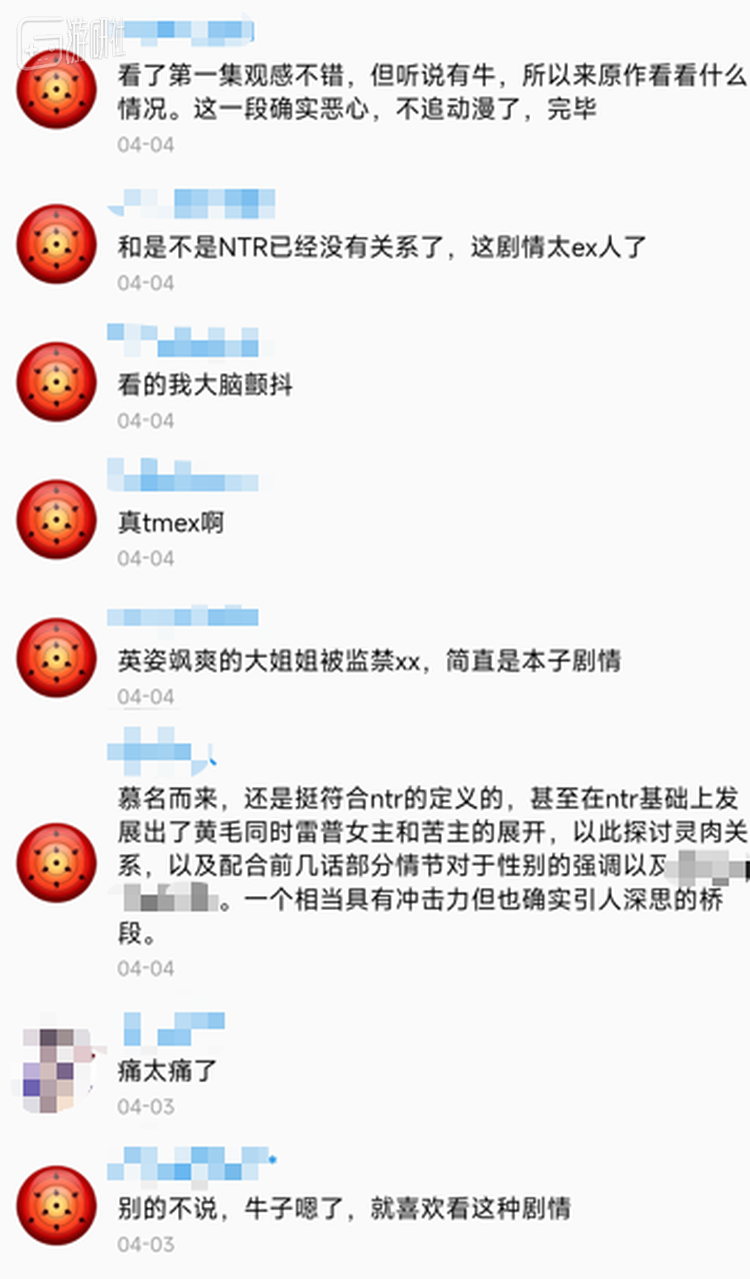
Task: Click the avatar next to '看的我大脑颤抖'
Action: (55, 383)
